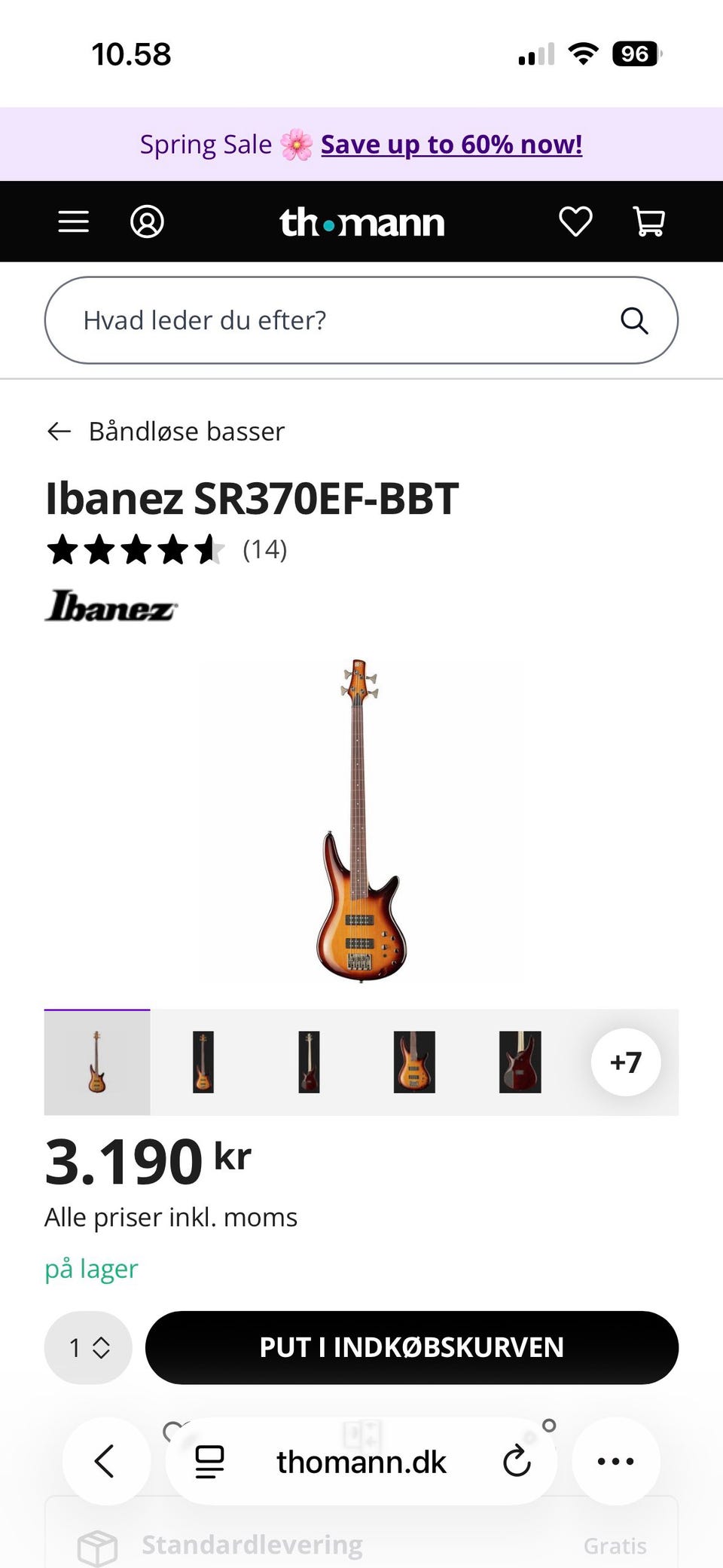Tap the thomann.dk address bar
The width and height of the screenshot is (723, 1568).
pyautogui.click(x=361, y=1461)
